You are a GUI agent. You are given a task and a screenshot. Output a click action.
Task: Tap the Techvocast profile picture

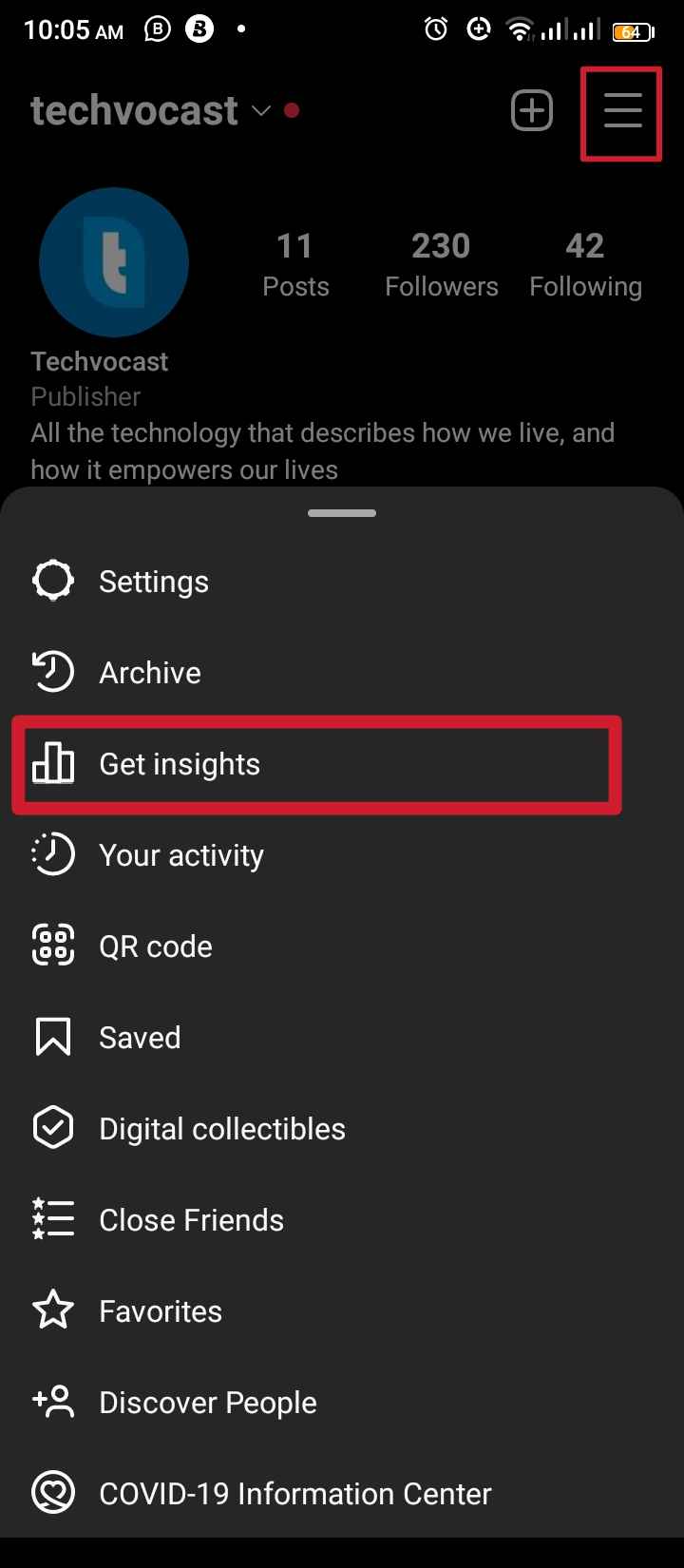[114, 262]
